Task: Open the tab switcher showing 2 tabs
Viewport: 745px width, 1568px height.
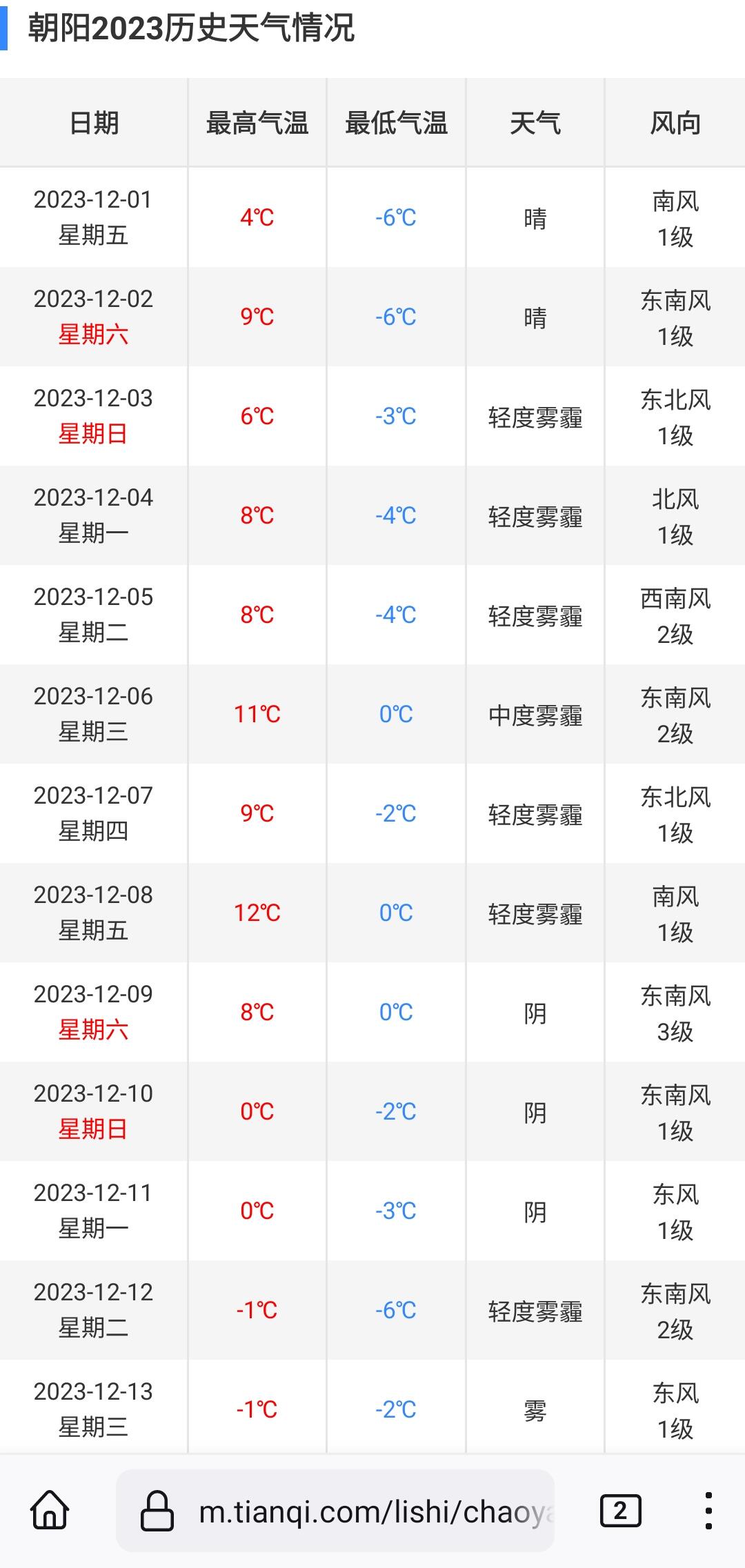Action: 620,1511
